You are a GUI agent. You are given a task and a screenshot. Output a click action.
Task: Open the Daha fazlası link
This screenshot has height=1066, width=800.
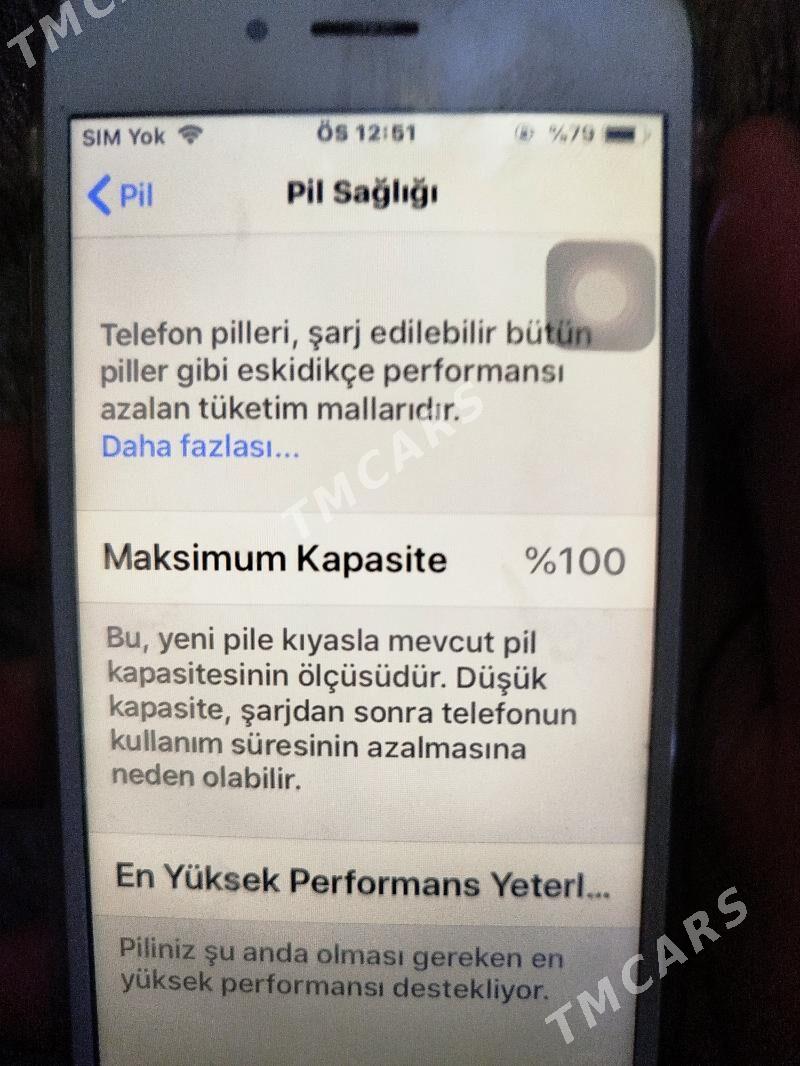pyautogui.click(x=199, y=446)
